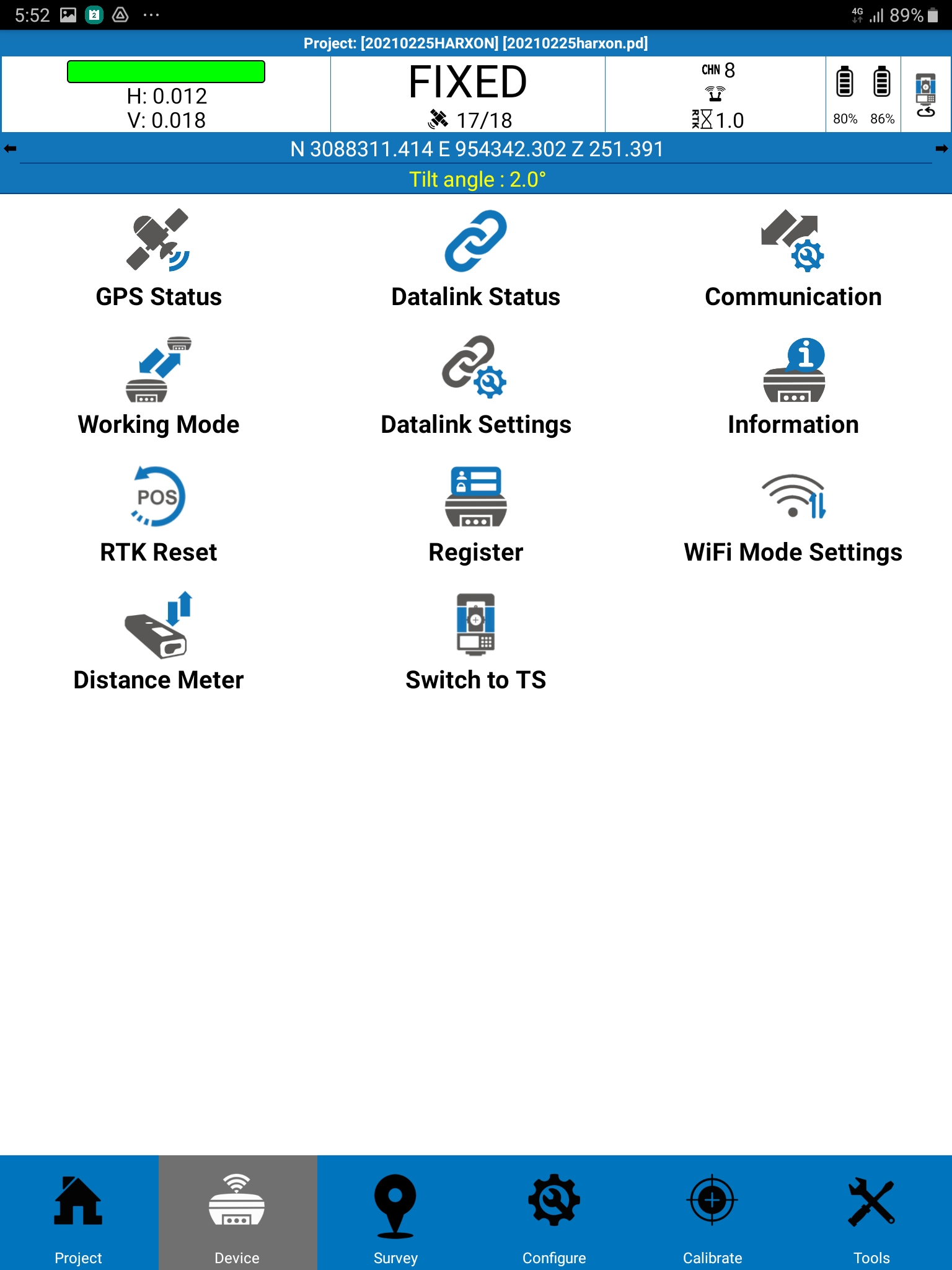Open the Register option
The height and width of the screenshot is (1270, 952).
point(475,513)
